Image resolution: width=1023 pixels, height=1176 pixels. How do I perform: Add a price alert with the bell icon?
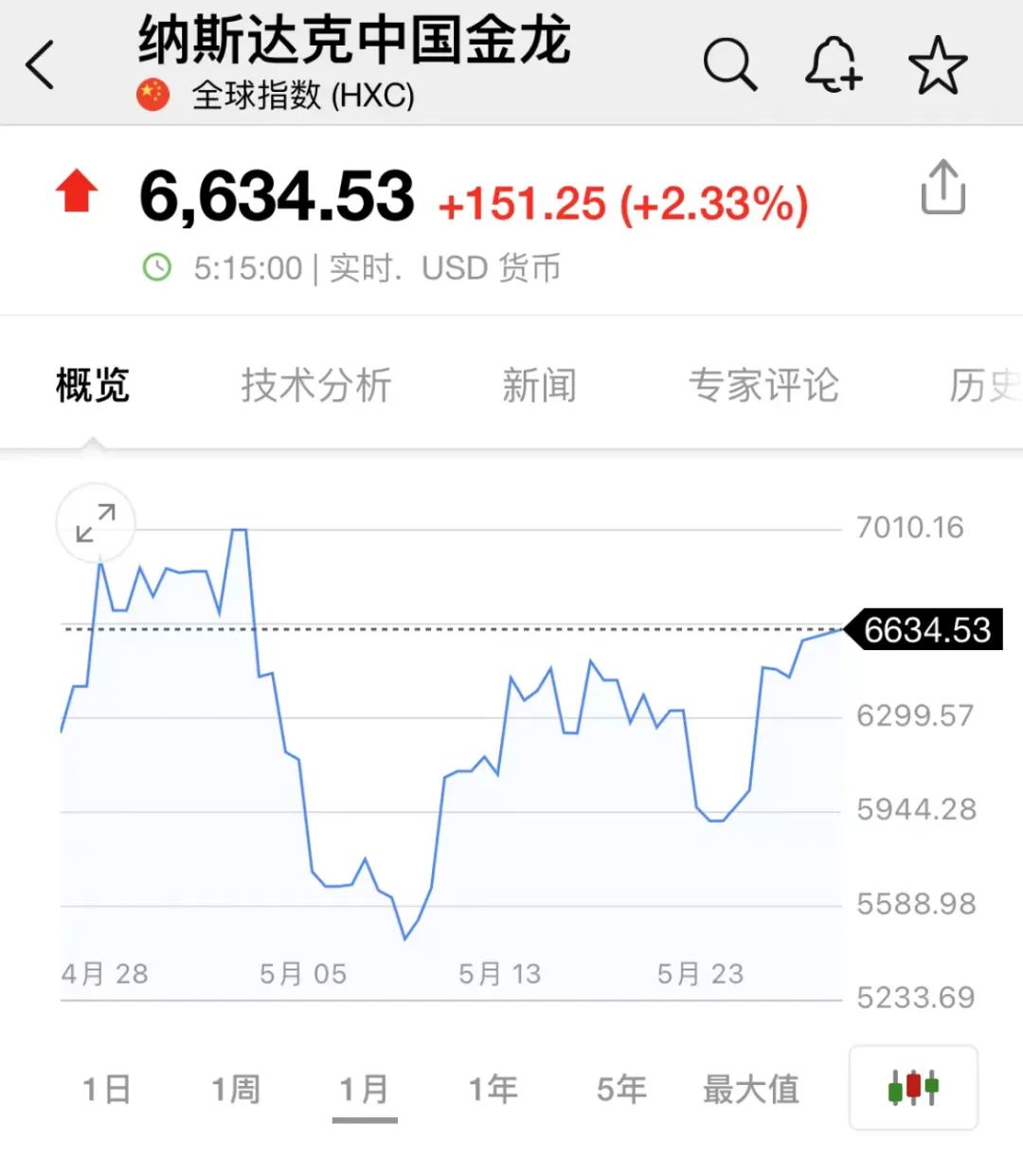833,64
